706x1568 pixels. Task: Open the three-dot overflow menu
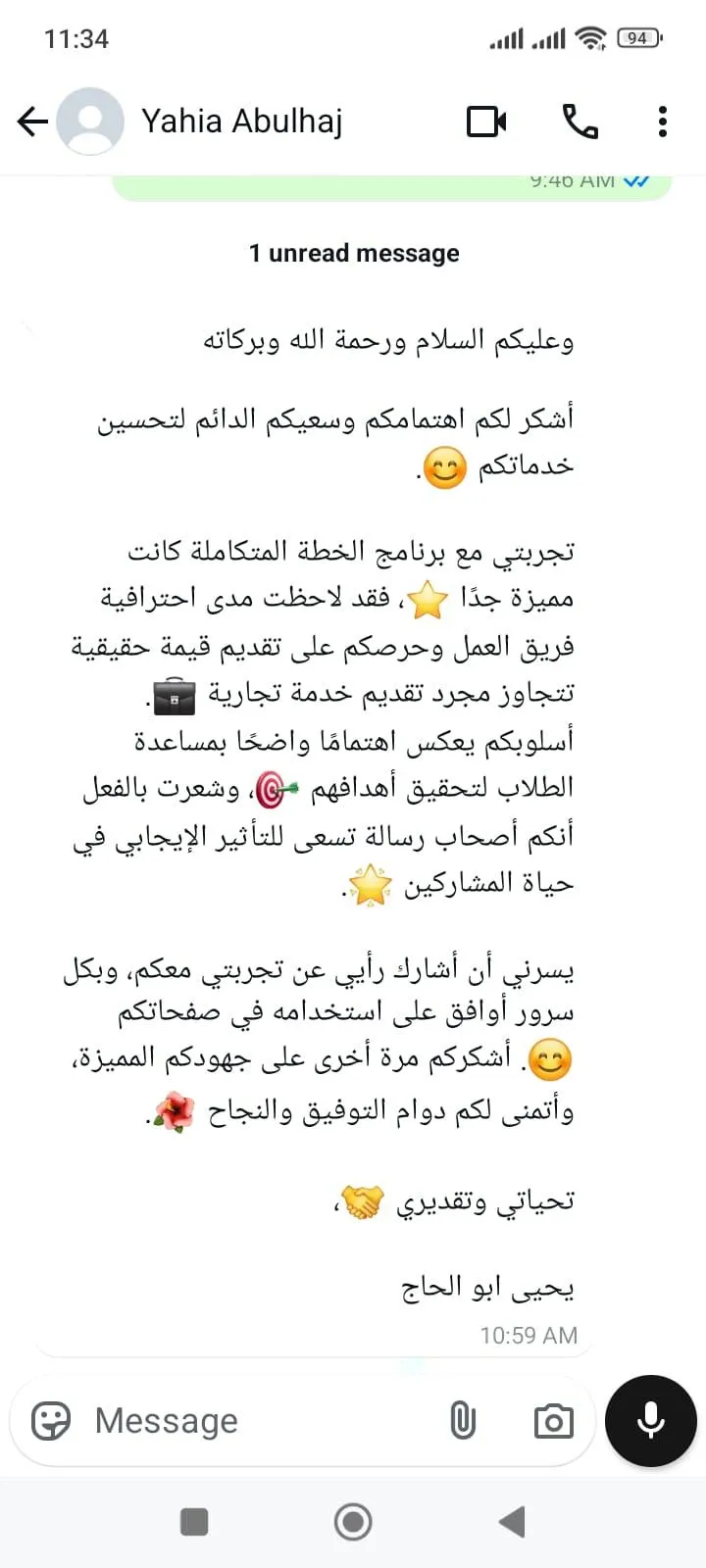[x=663, y=122]
